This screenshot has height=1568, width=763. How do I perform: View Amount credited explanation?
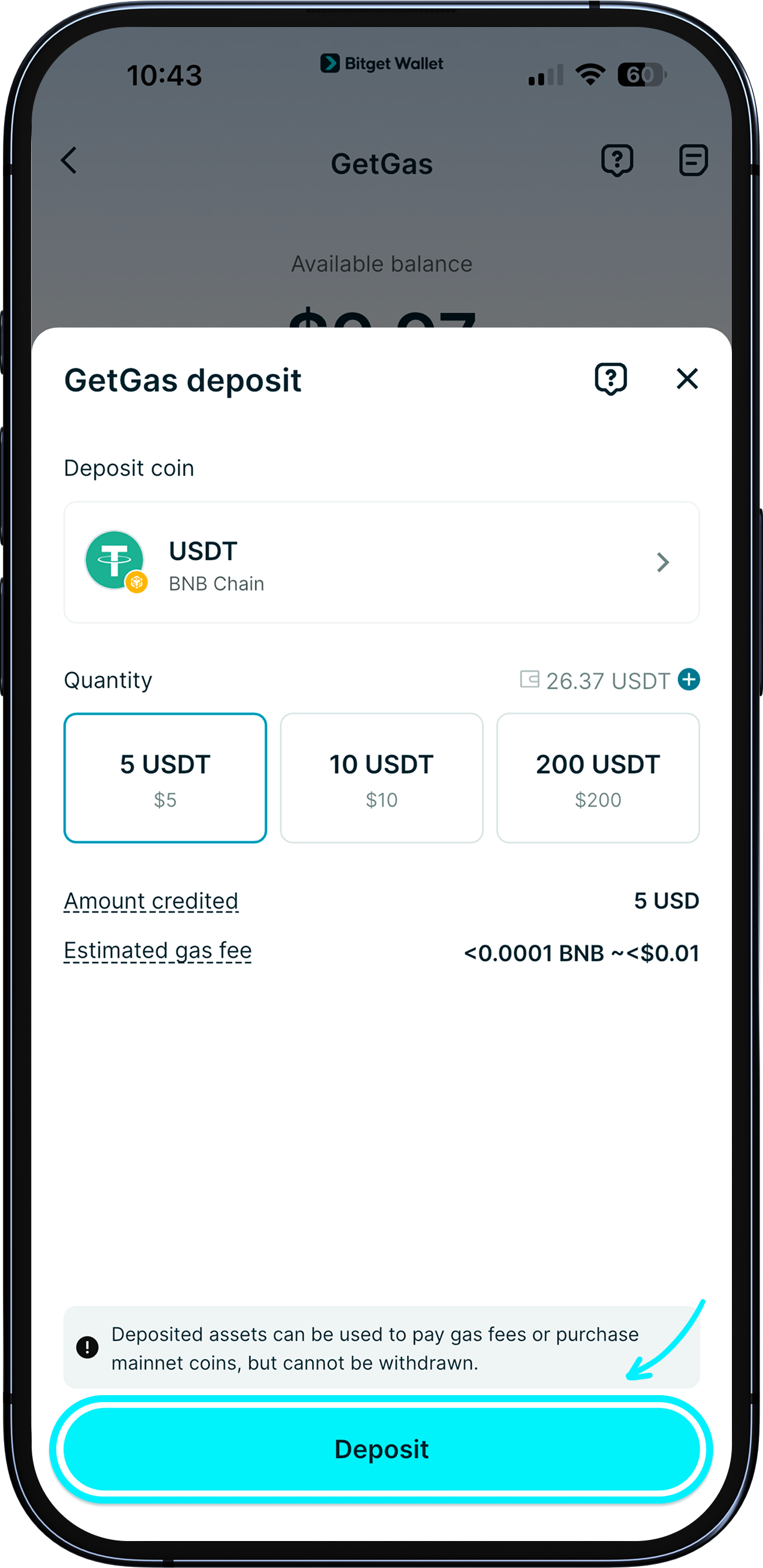click(x=151, y=901)
